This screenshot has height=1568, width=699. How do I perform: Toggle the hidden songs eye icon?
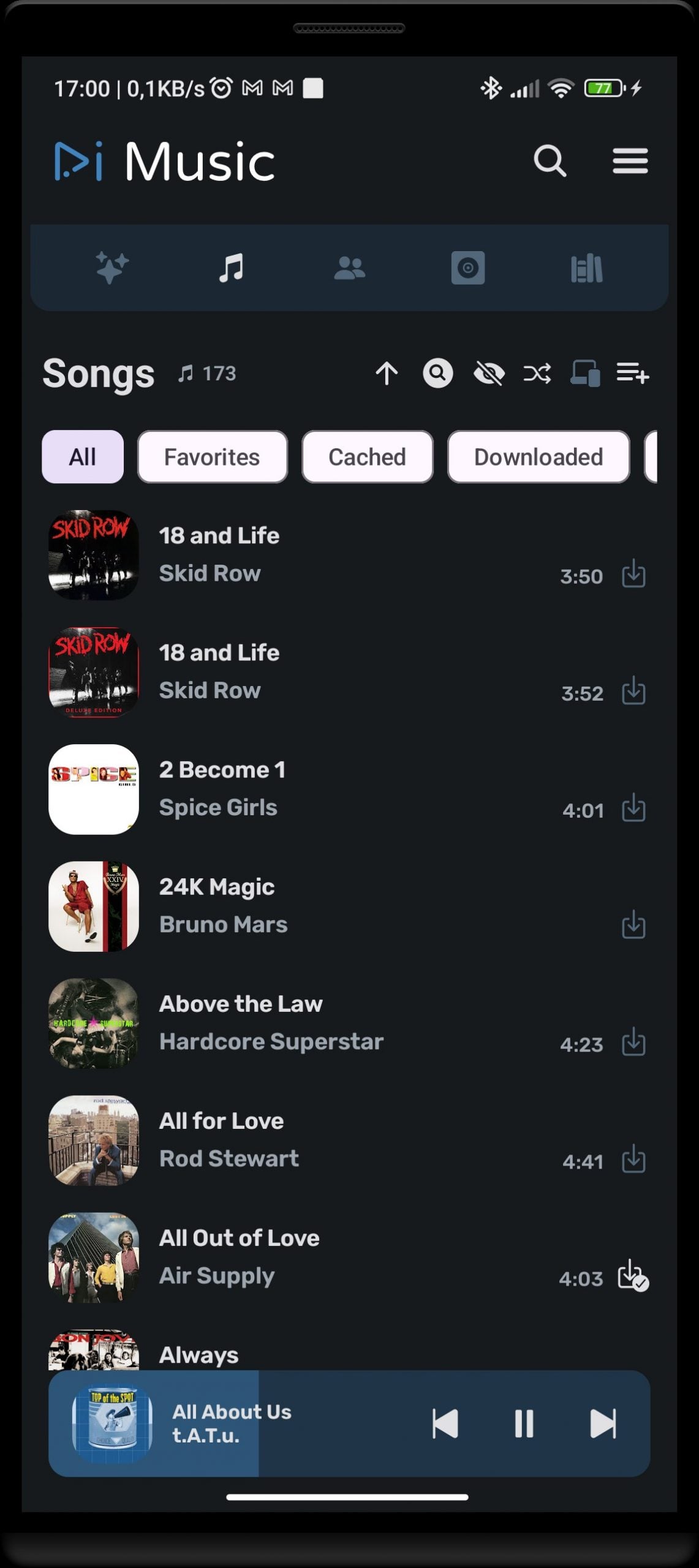click(488, 373)
